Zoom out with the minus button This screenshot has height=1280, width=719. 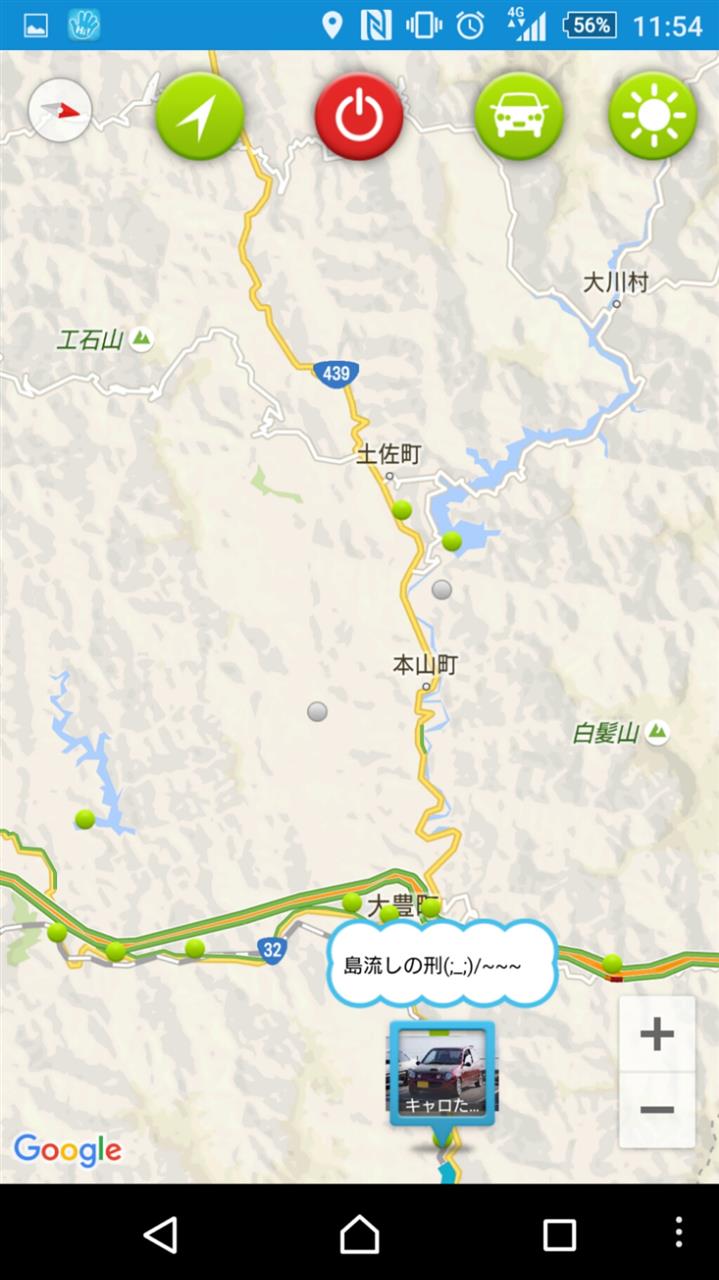[657, 1110]
